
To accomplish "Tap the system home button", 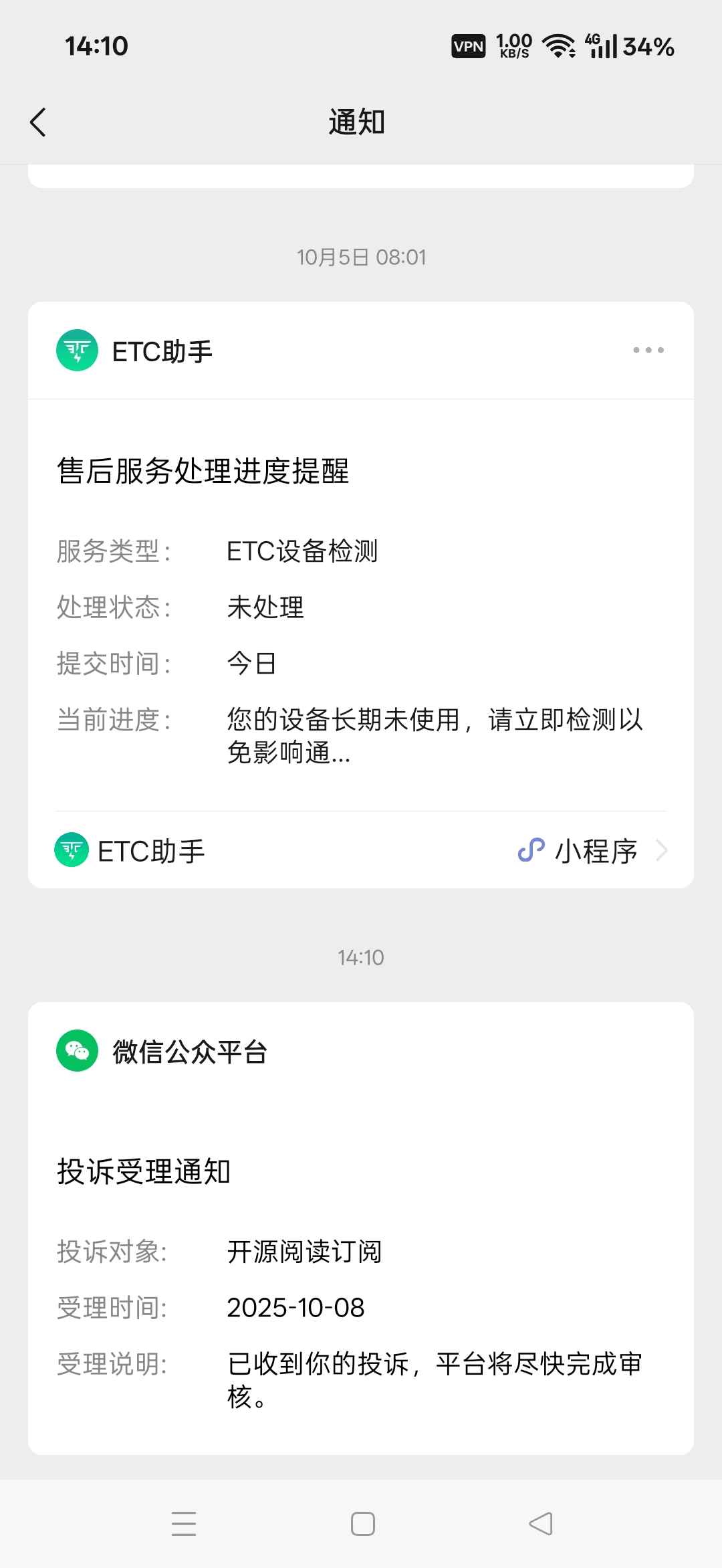I will click(362, 1524).
